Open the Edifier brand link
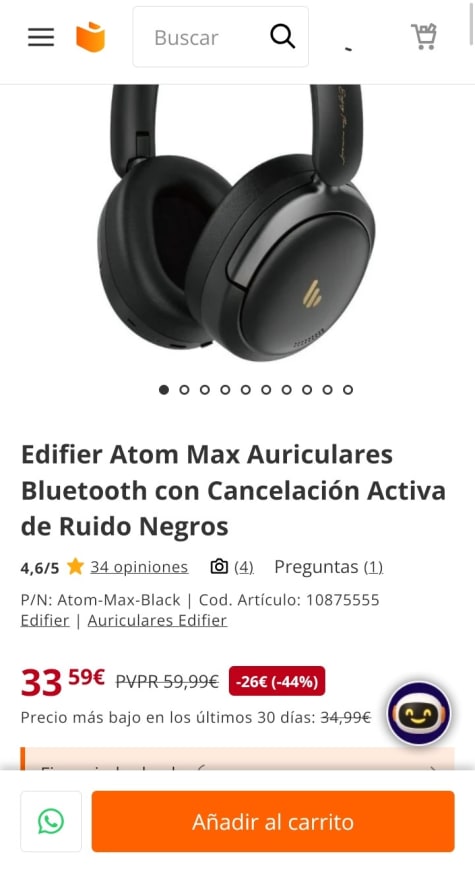 click(45, 620)
